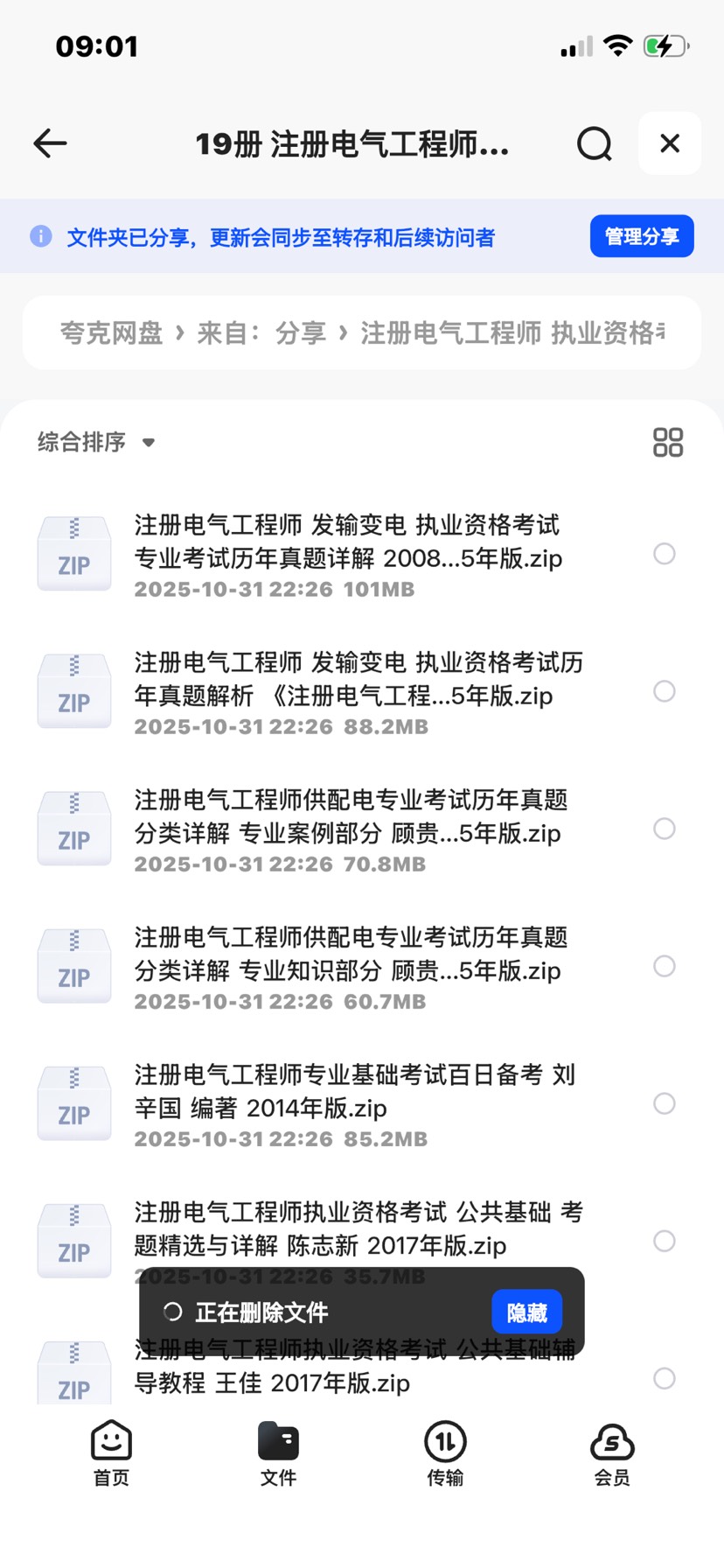This screenshot has width=724, height=1568.
Task: Open the search icon in title bar
Action: pyautogui.click(x=594, y=143)
